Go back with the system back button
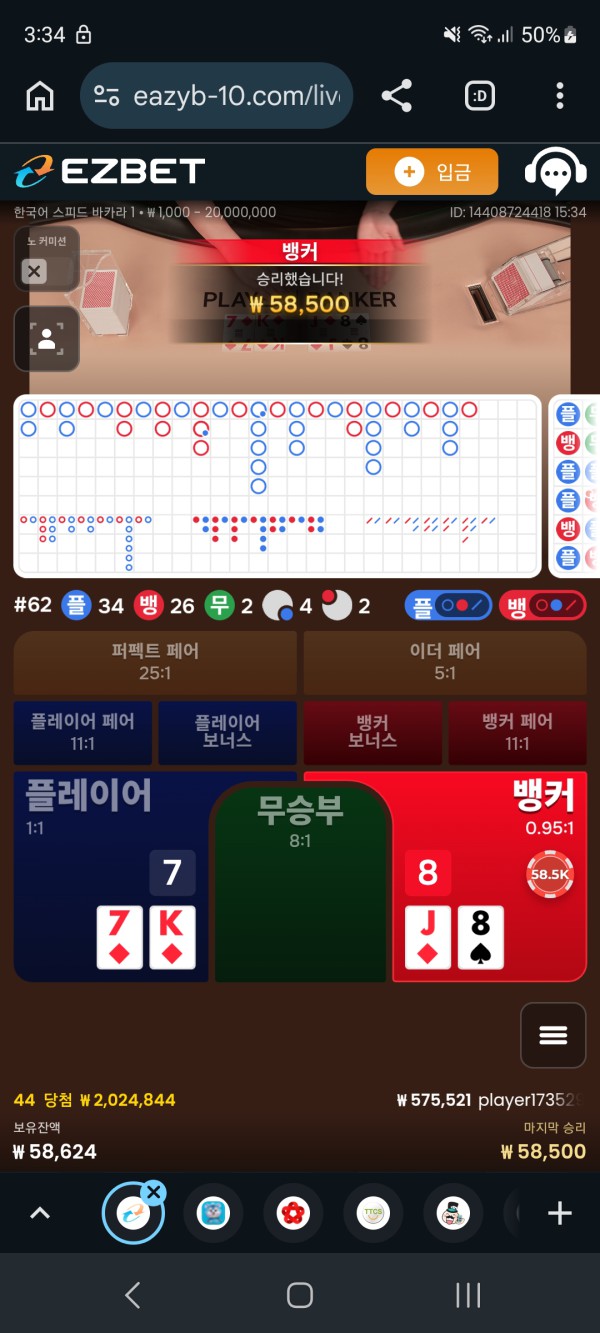Screen dimensions: 600x1333 point(132,1295)
